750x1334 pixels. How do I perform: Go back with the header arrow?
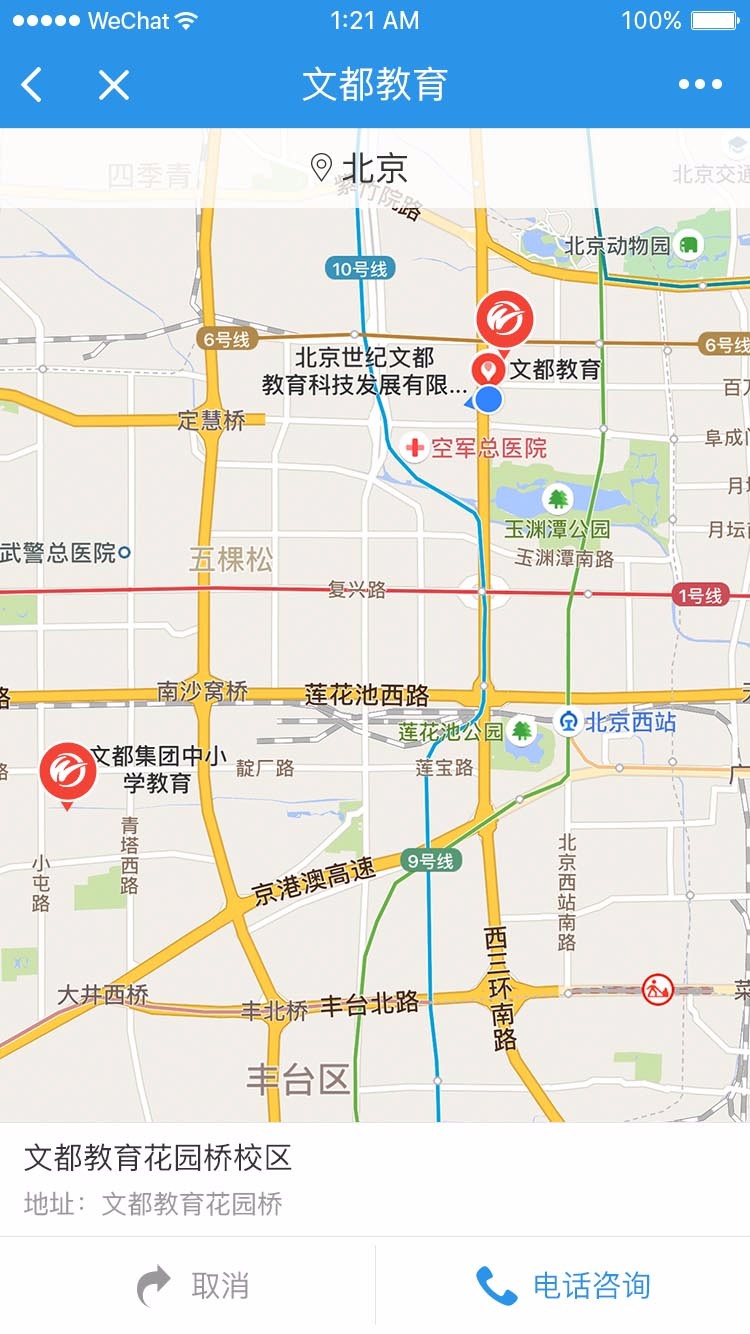coord(32,85)
